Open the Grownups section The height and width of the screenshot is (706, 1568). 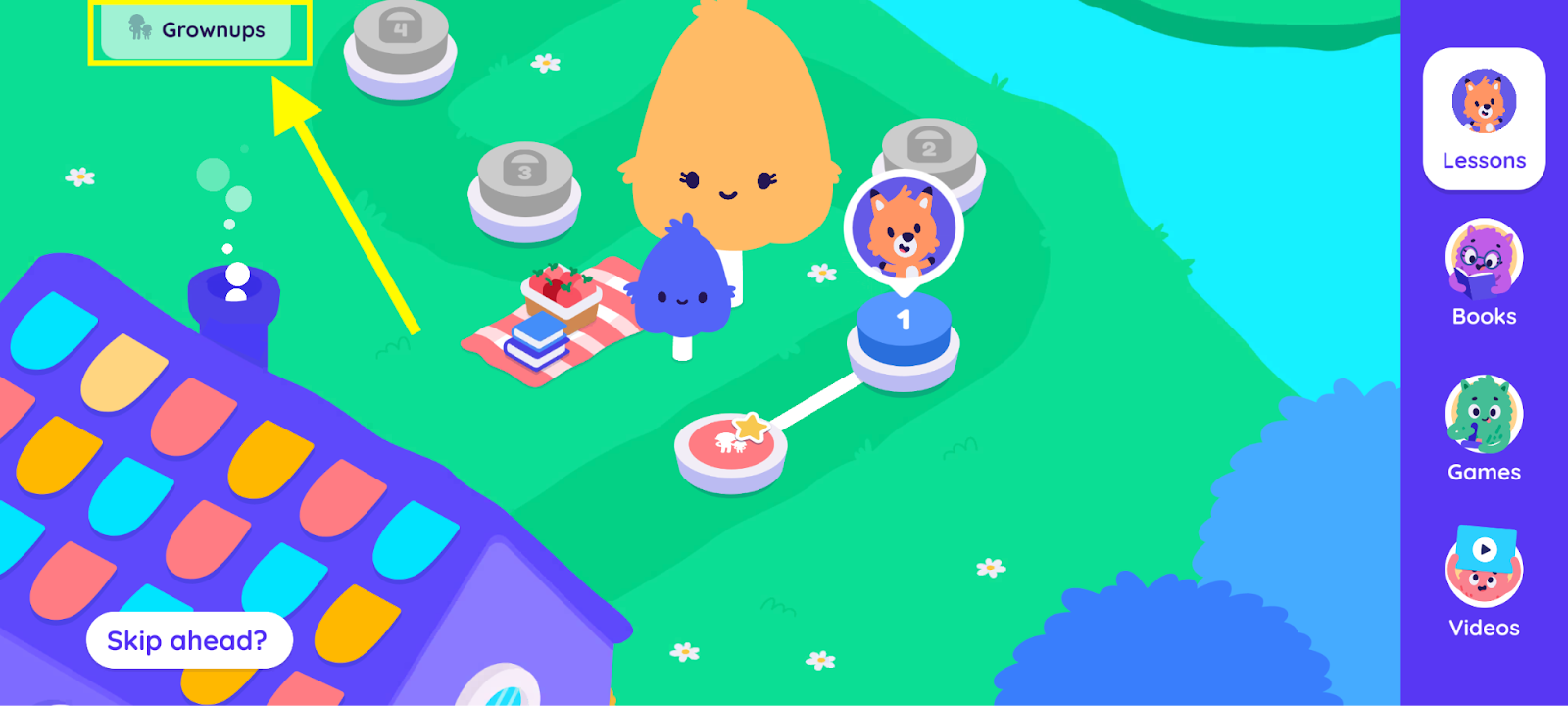click(x=197, y=30)
